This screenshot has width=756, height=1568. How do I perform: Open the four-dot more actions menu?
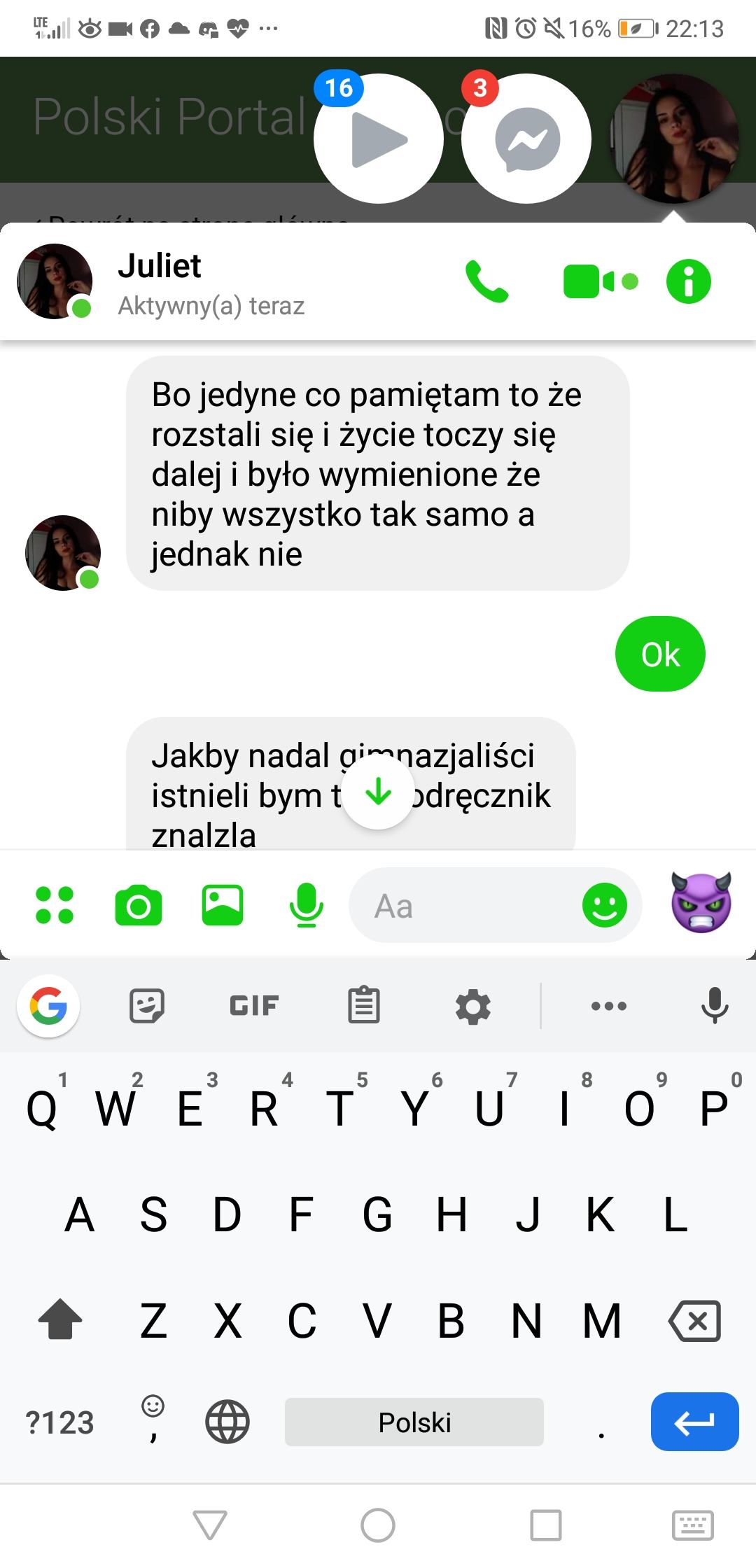55,905
